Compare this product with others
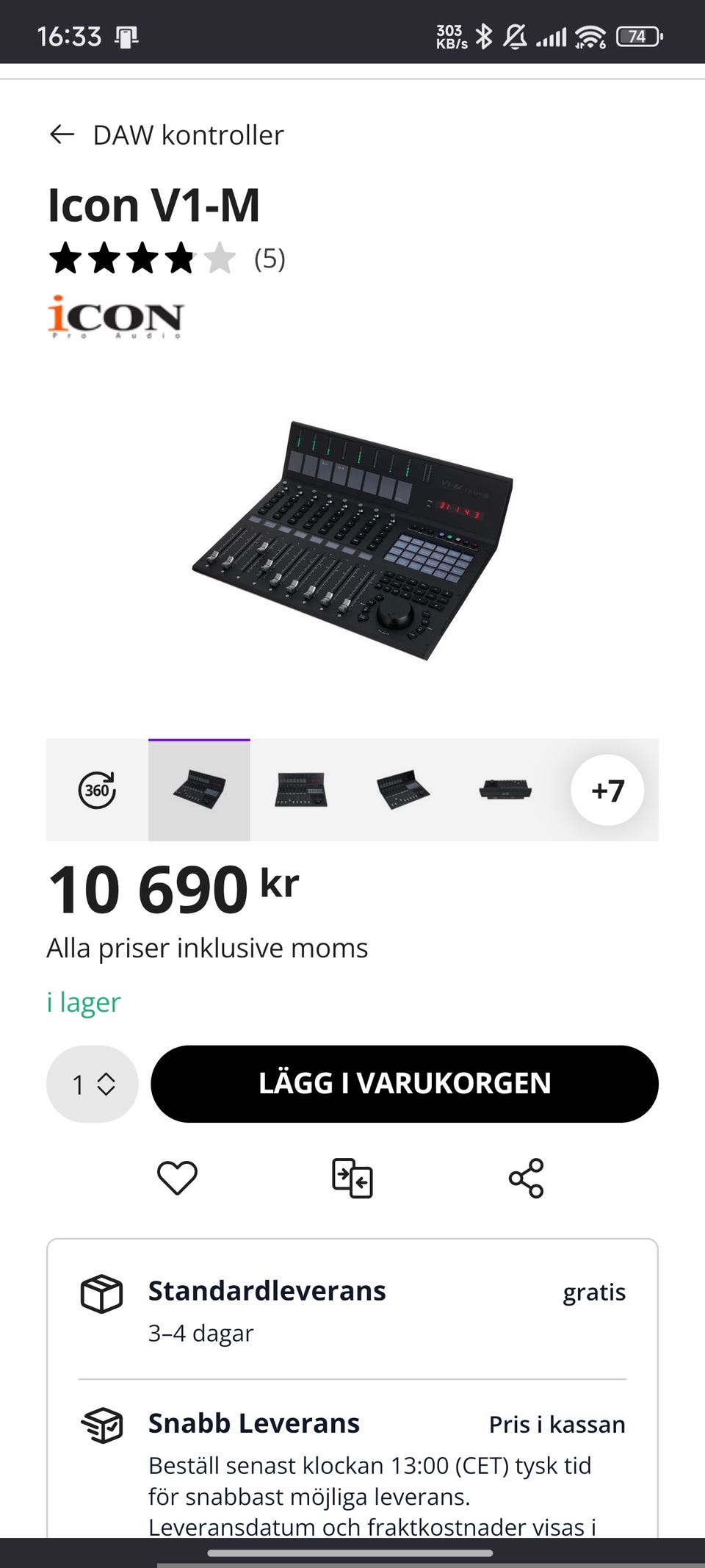Screen dimensions: 705x1568 coord(352,1178)
